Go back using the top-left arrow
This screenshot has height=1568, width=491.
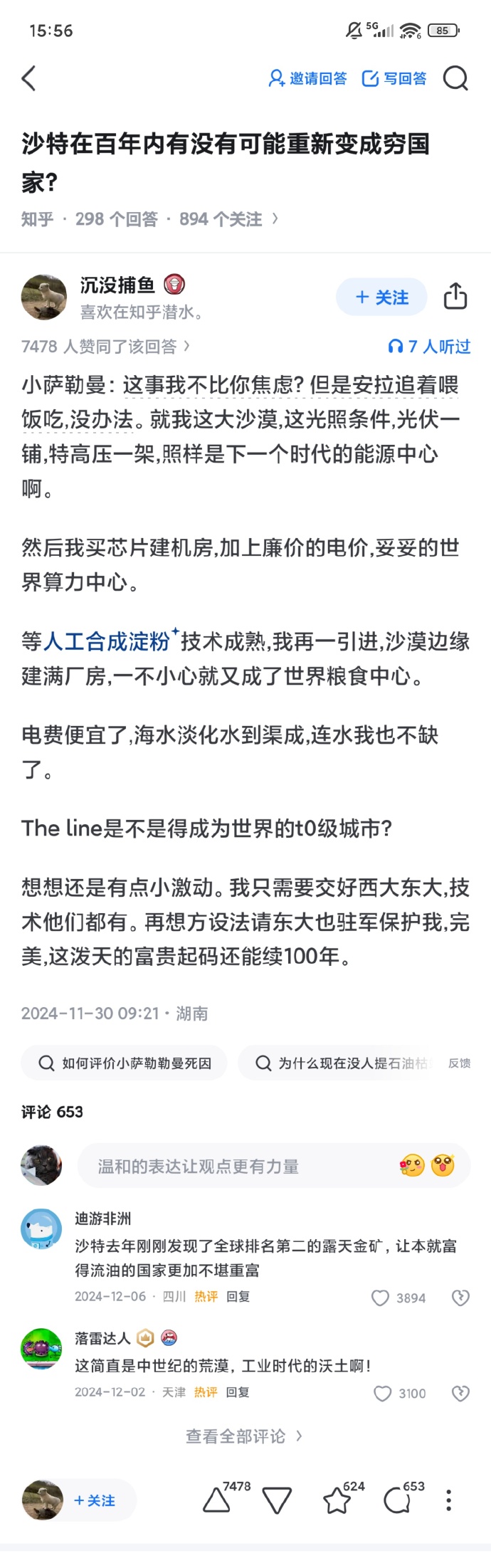tap(29, 78)
